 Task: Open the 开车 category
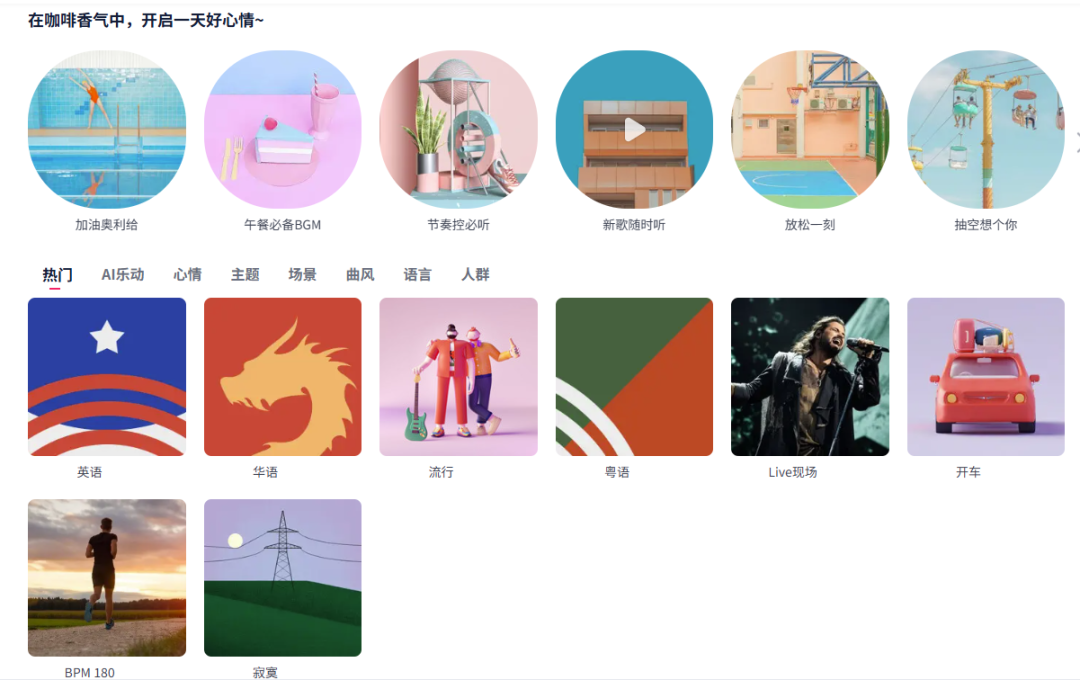click(986, 377)
